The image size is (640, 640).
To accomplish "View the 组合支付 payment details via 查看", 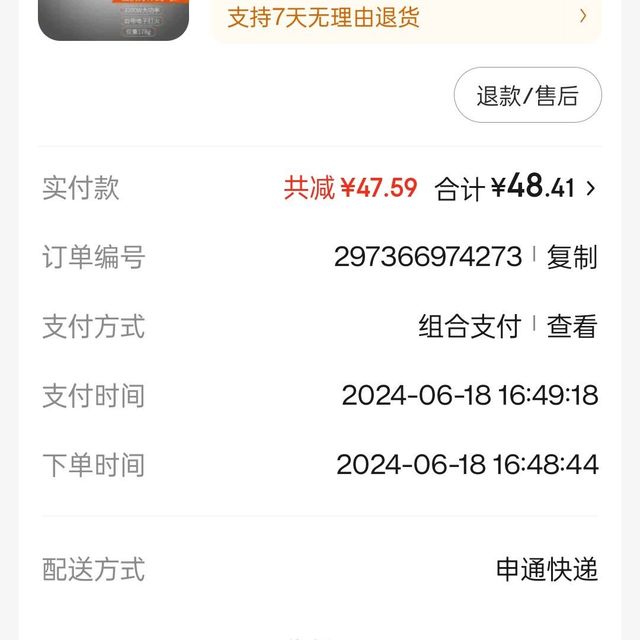I will point(572,326).
